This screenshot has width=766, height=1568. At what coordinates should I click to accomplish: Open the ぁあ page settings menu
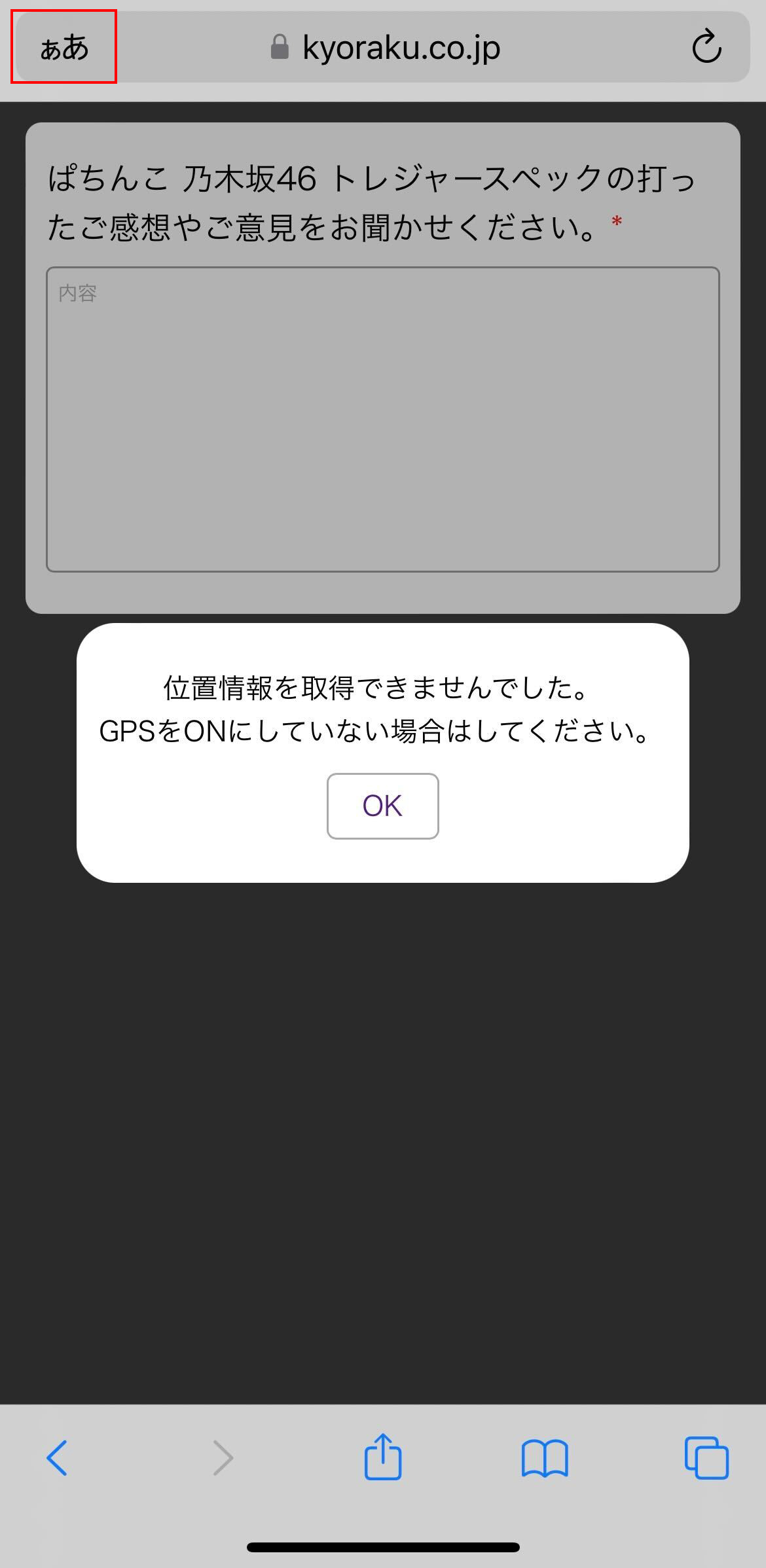tap(64, 47)
